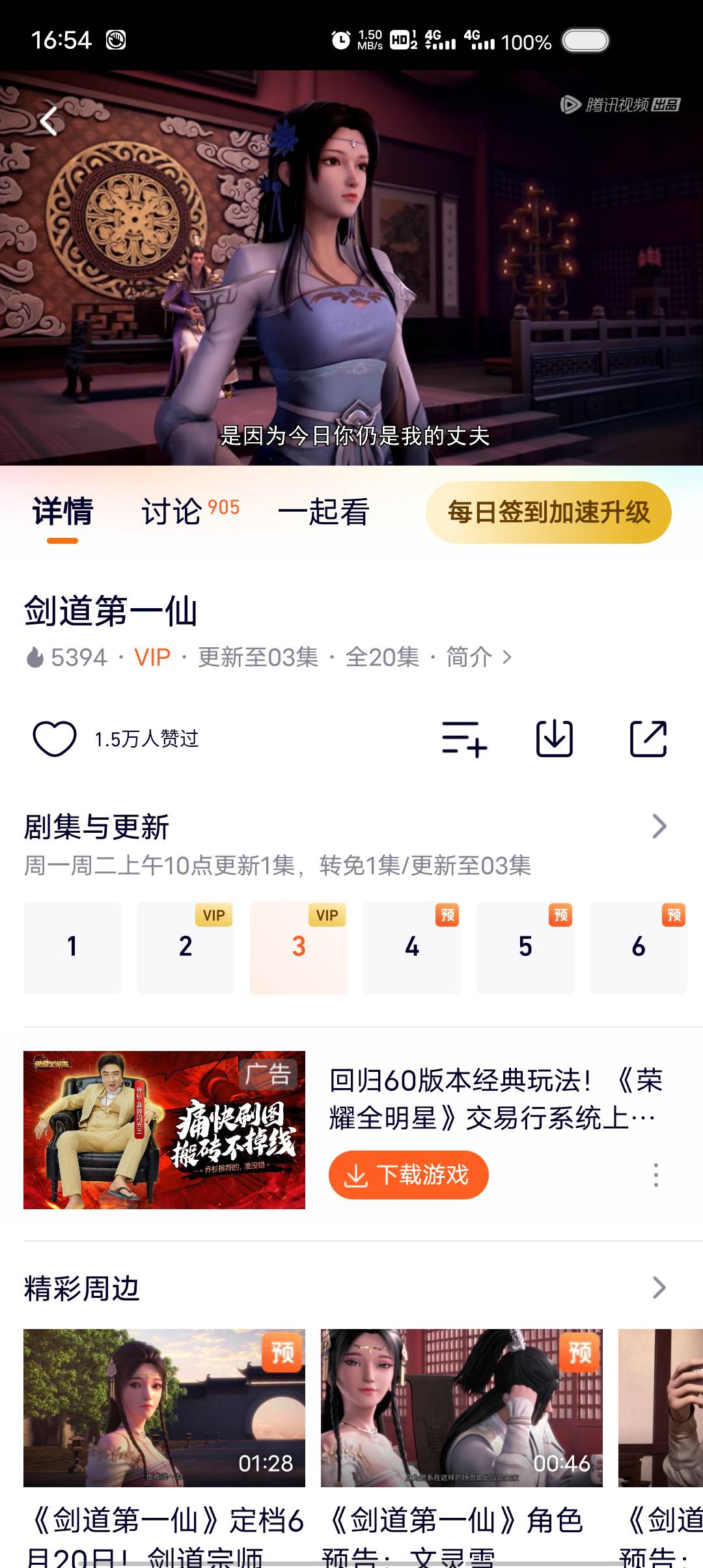The image size is (703, 1568).
Task: Select preview episode 5
Action: pyautogui.click(x=525, y=947)
